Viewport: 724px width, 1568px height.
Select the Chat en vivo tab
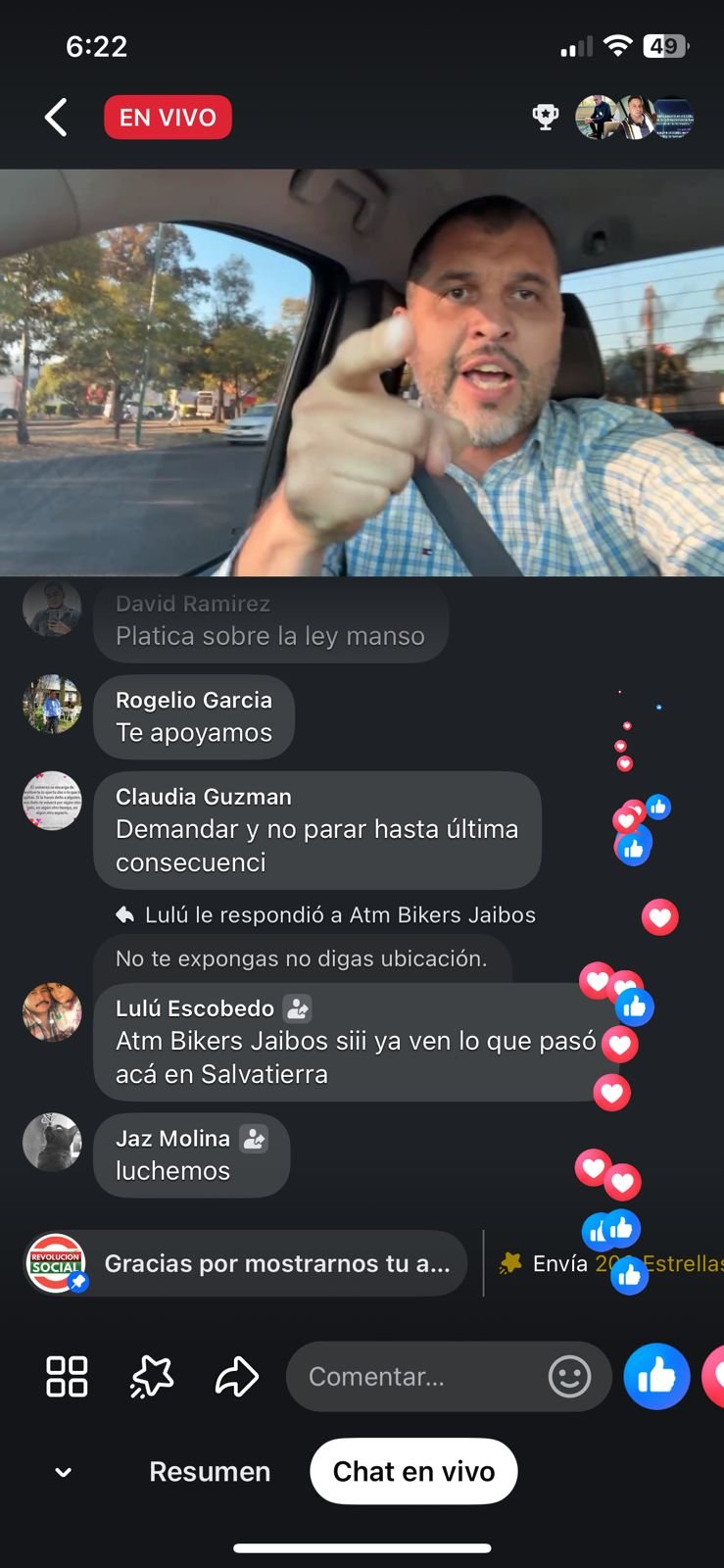413,1472
